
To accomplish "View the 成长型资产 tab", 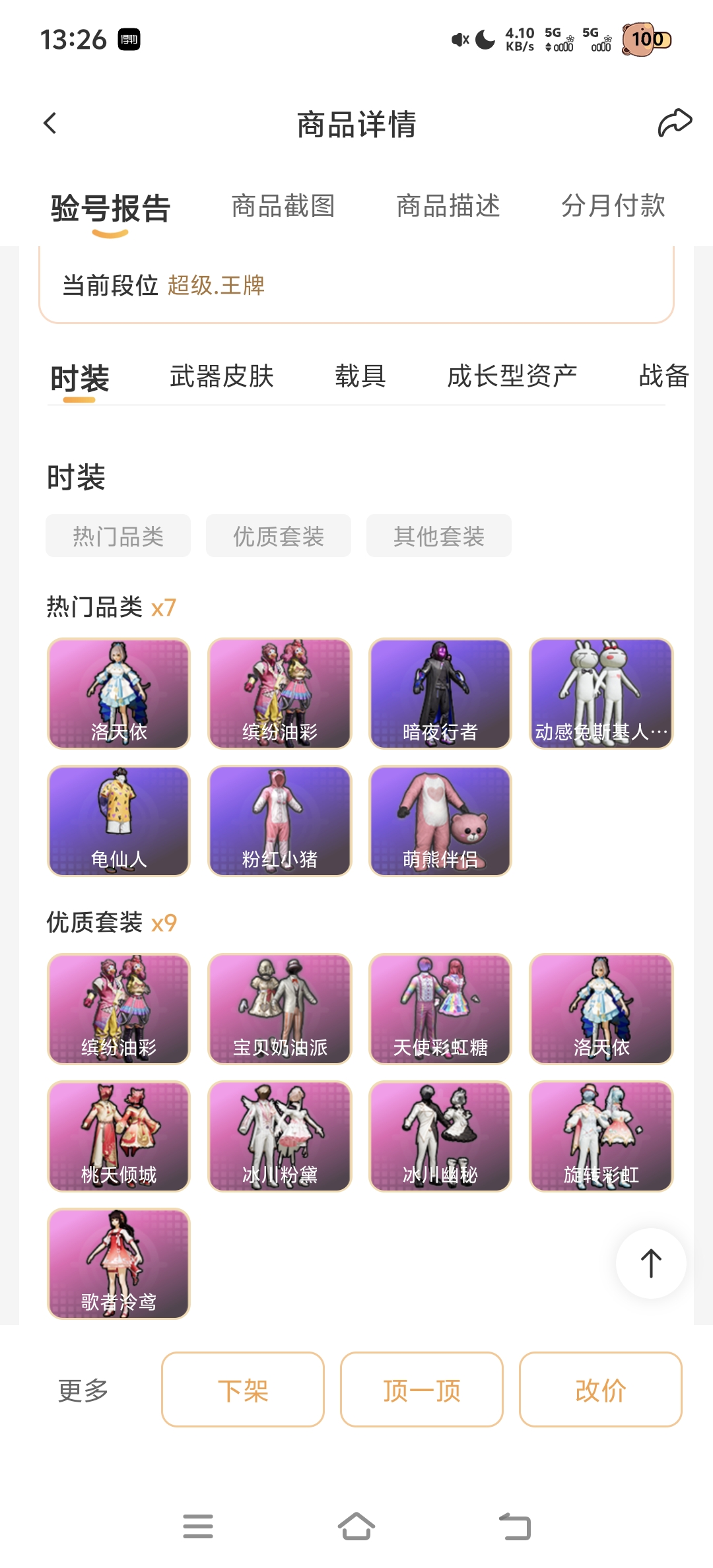I will click(512, 376).
